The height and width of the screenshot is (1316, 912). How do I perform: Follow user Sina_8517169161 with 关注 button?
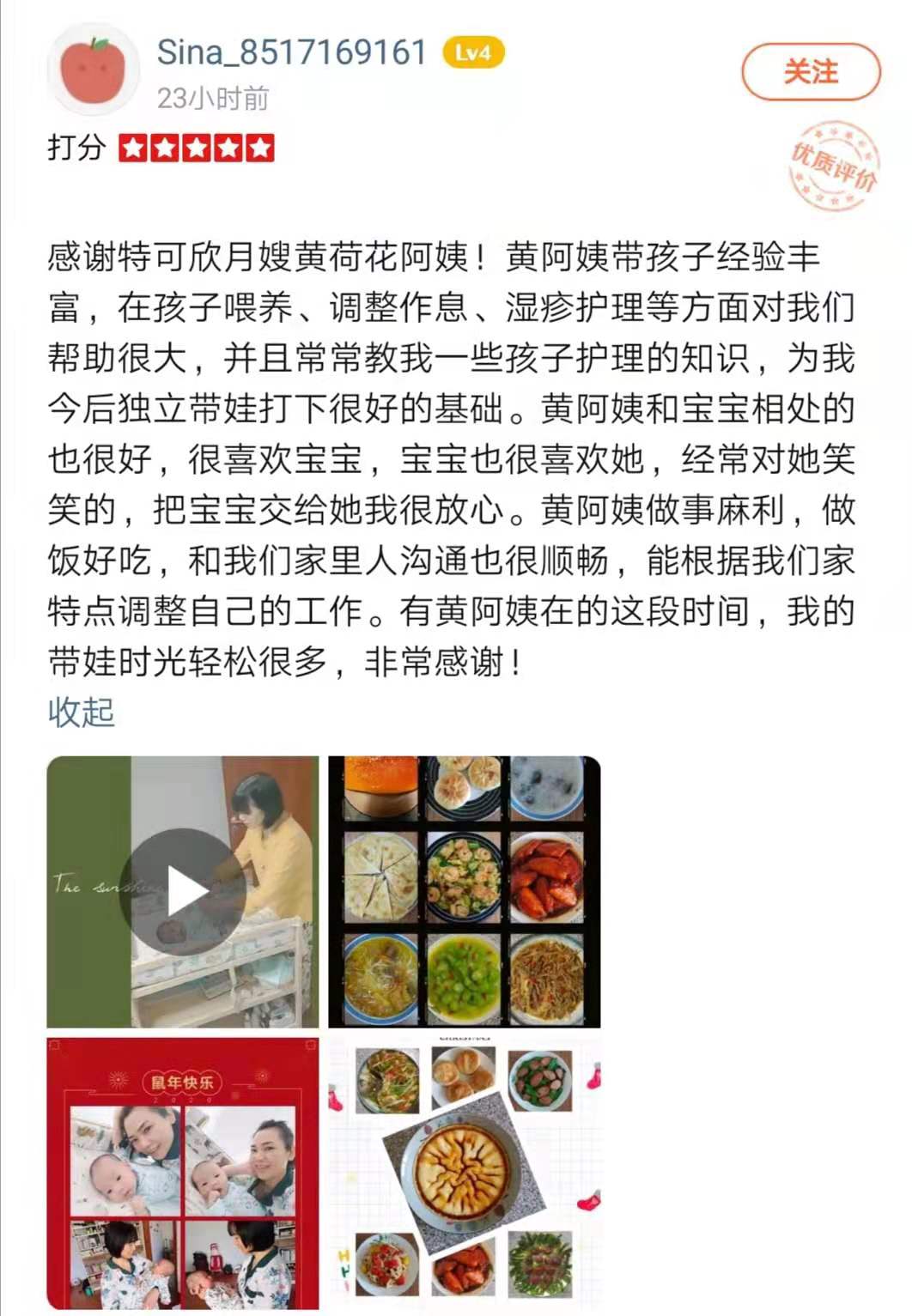(x=811, y=72)
